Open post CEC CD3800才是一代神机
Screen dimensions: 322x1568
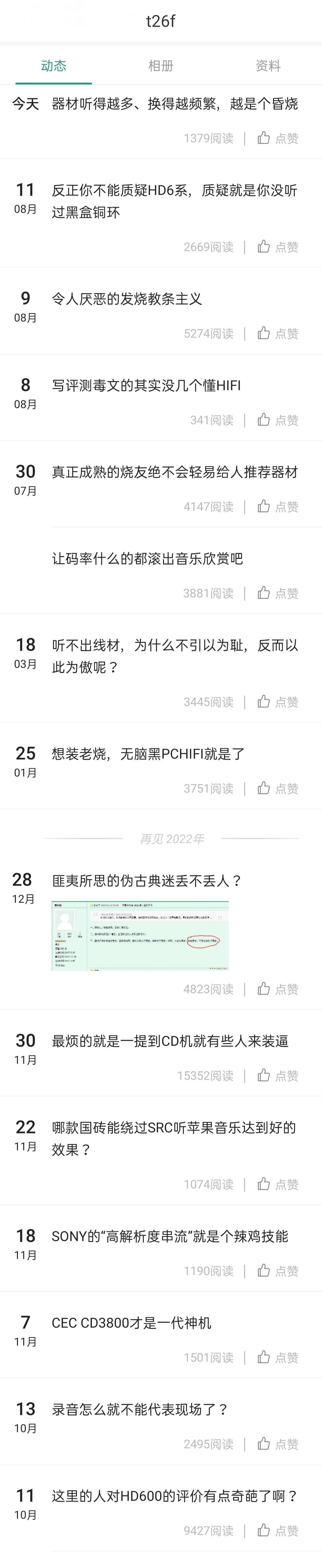coord(131,1323)
